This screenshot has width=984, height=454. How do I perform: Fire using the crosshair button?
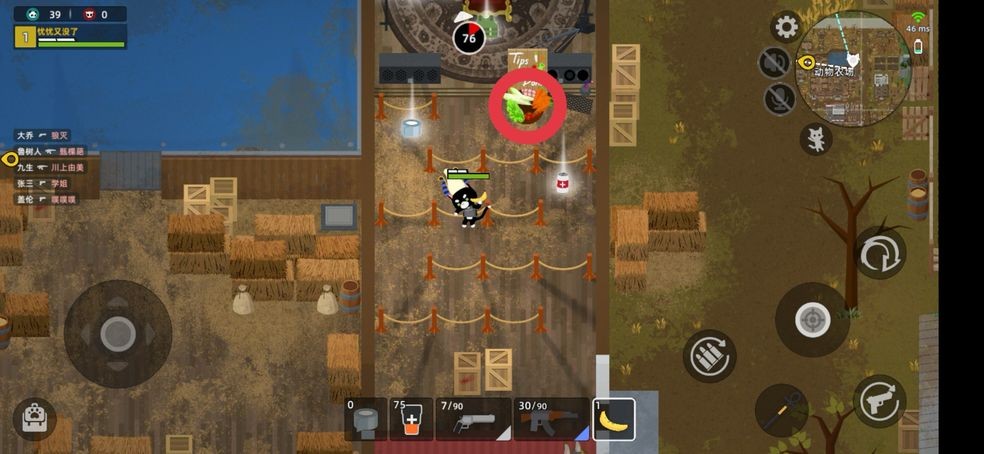[x=812, y=319]
